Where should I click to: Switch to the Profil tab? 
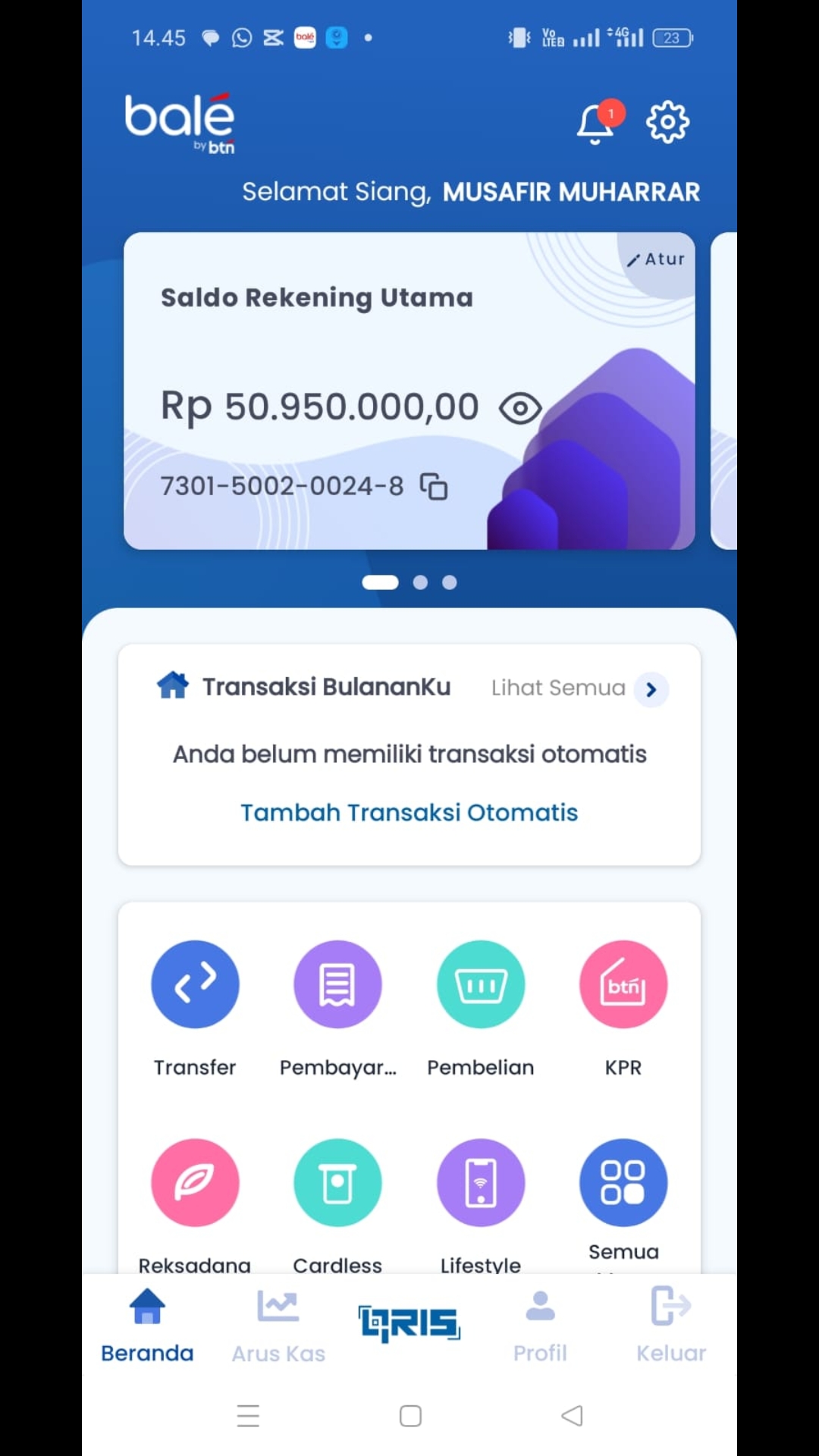tap(540, 1326)
